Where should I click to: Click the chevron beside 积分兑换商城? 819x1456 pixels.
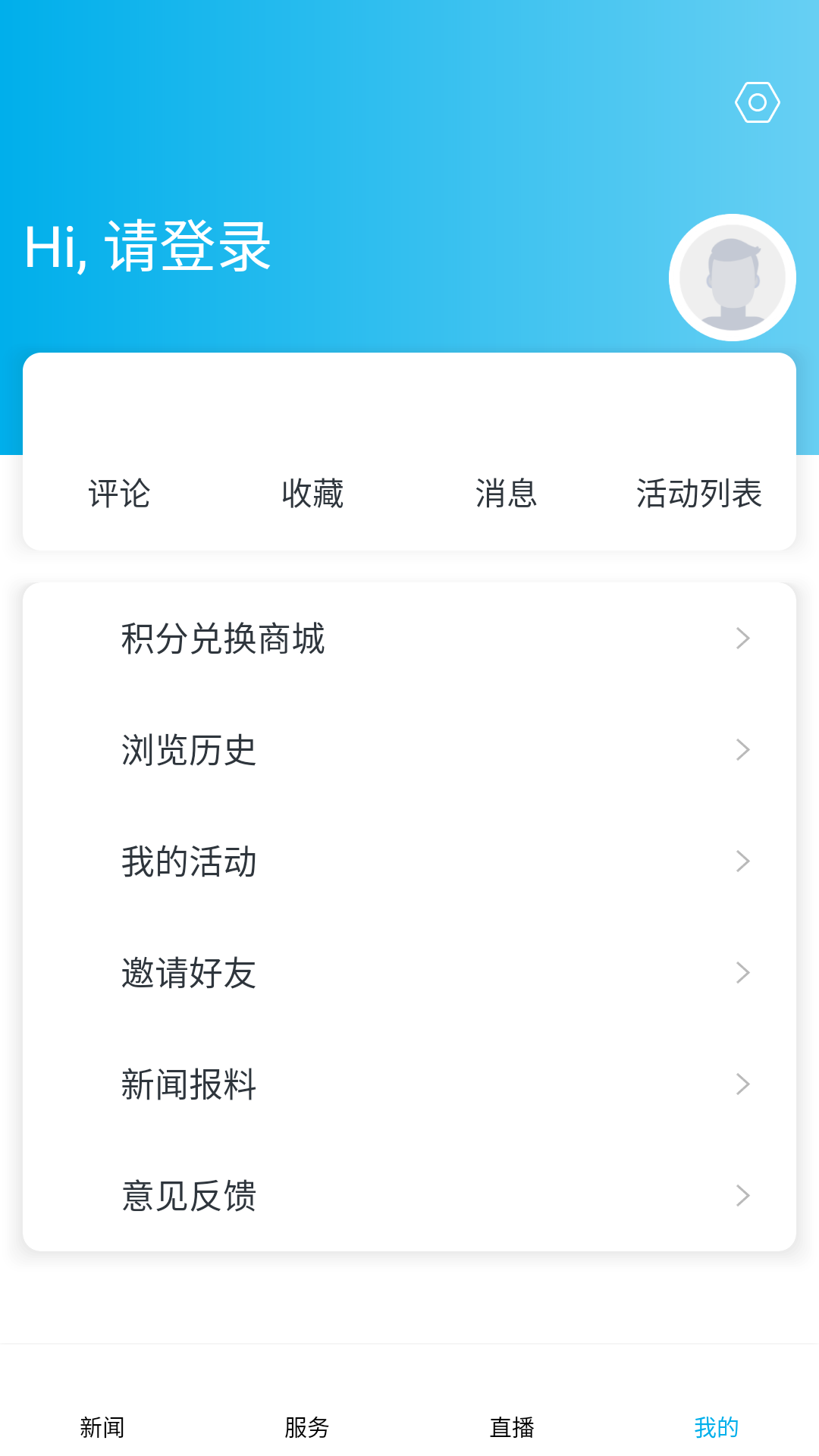point(742,639)
